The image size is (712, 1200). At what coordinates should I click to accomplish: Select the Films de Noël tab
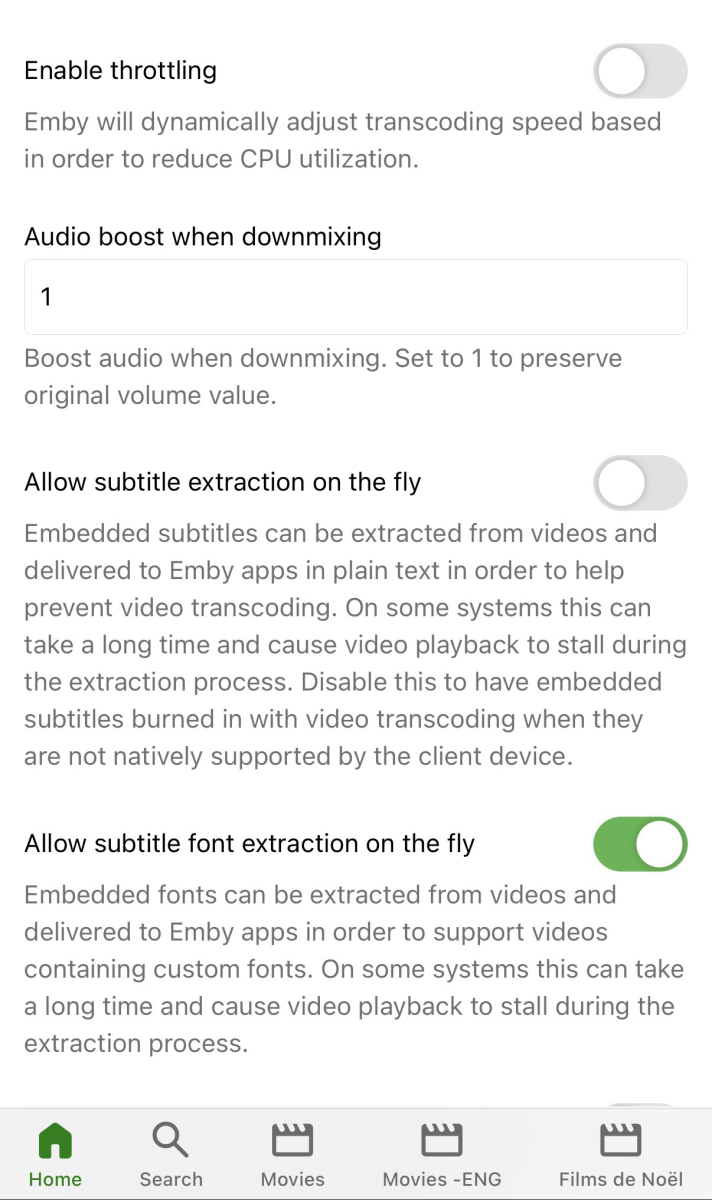click(x=620, y=1154)
